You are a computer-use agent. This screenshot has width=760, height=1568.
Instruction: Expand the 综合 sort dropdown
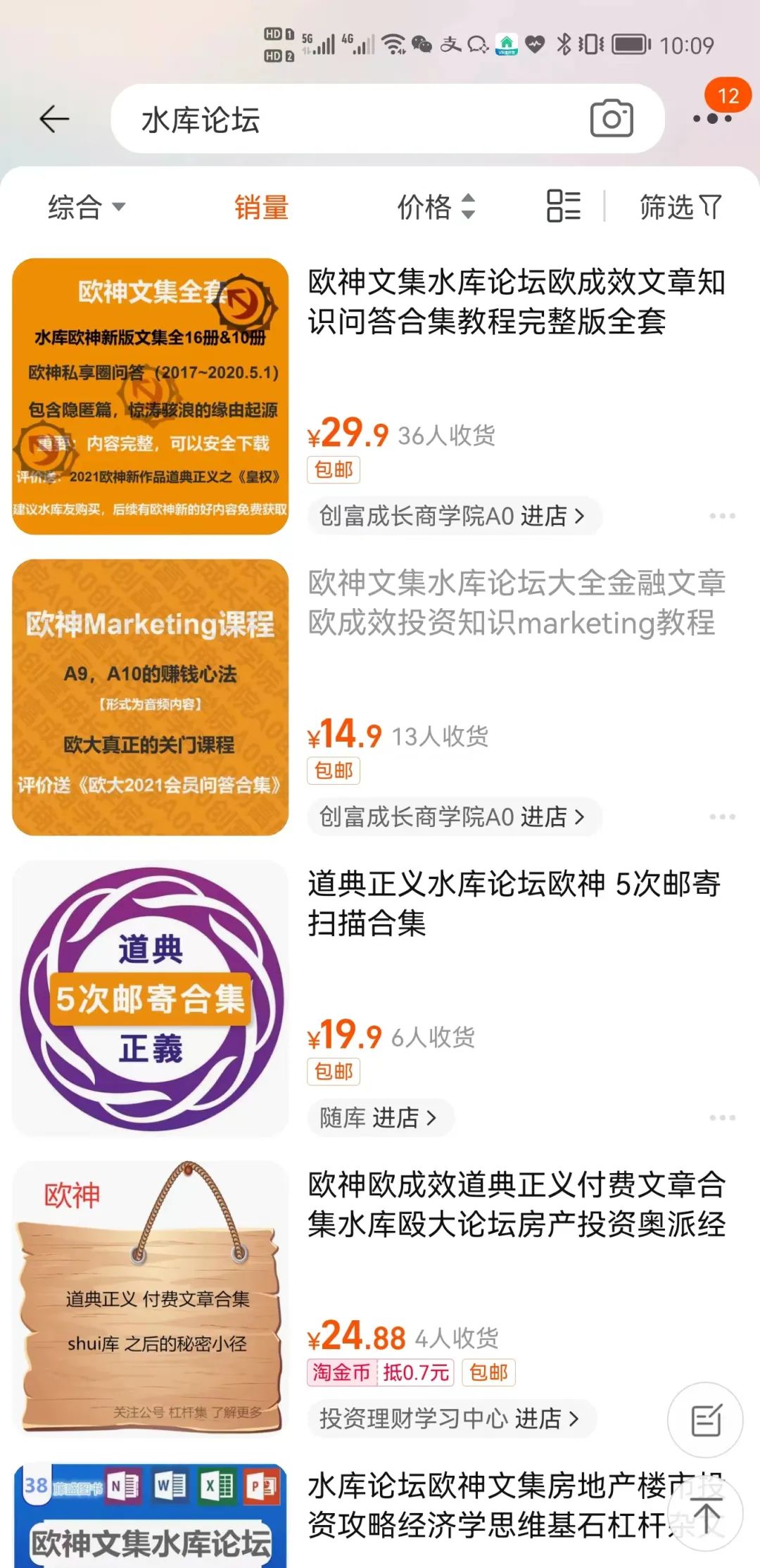click(86, 207)
